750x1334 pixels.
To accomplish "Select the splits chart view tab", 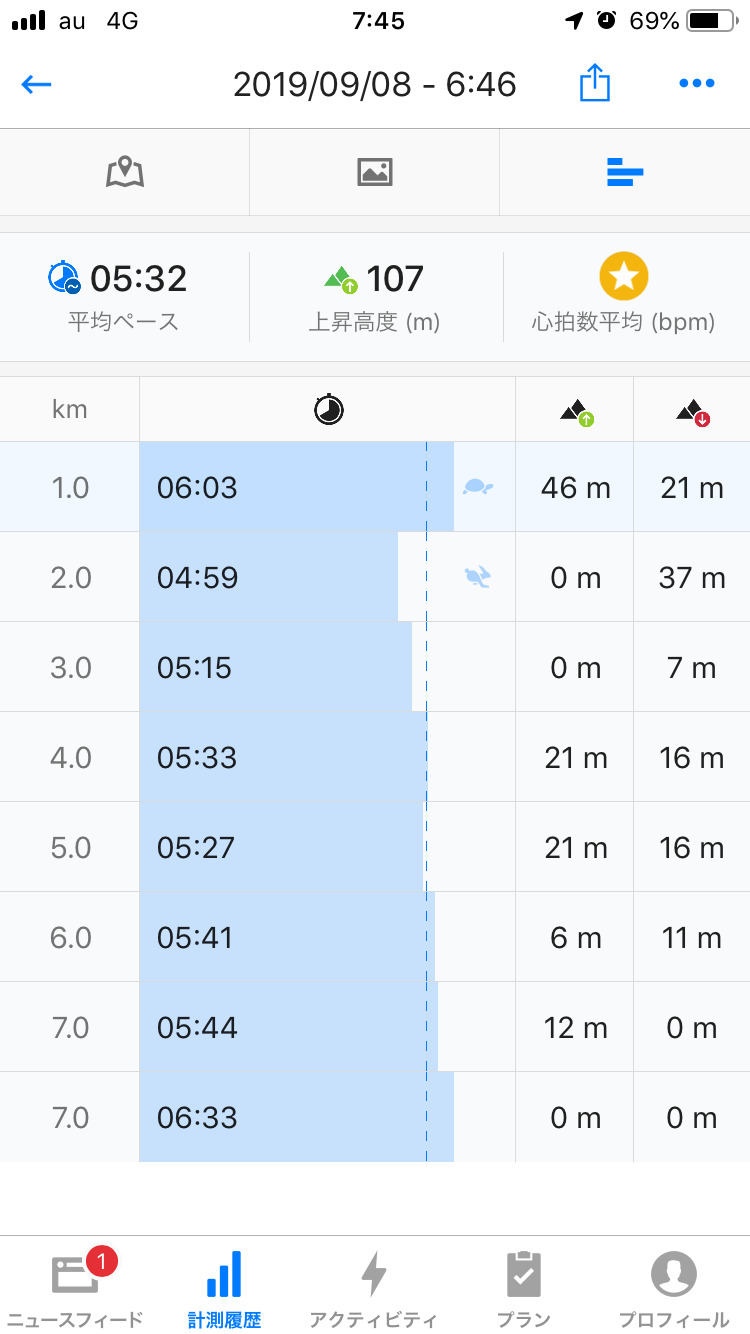I will 624,172.
